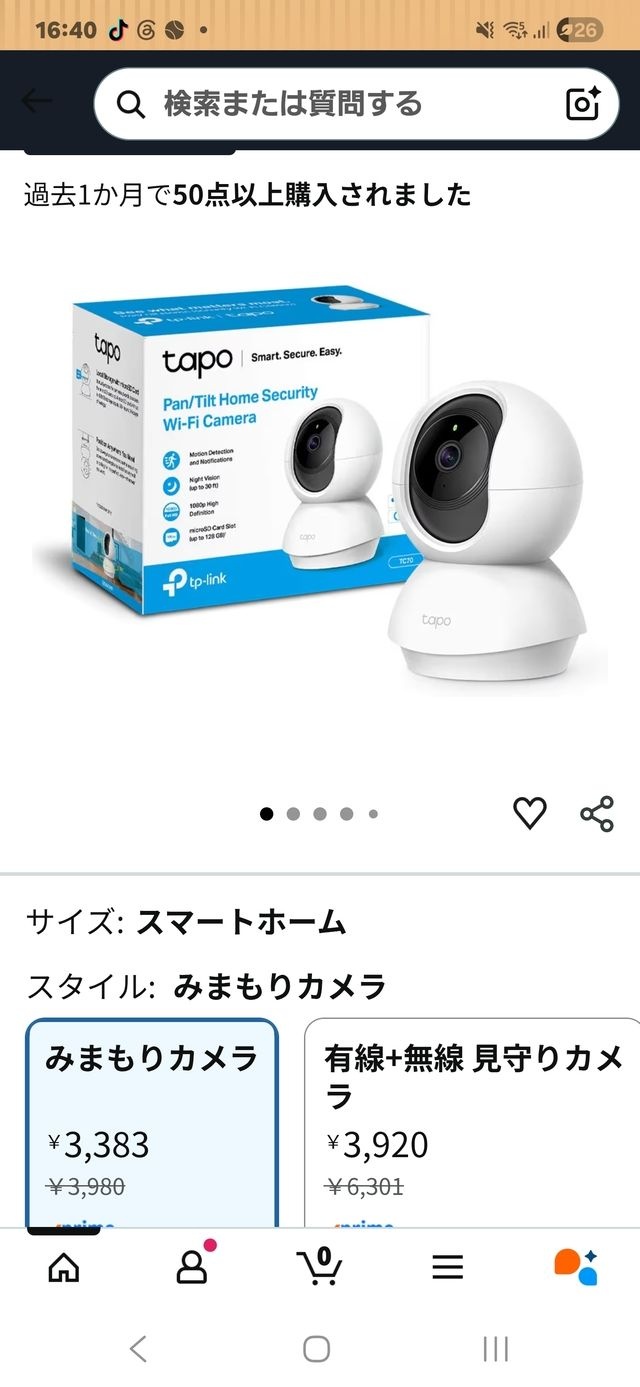Open the AI shopping assistant tab
Viewport: 640px width, 1387px height.
tap(576, 1266)
